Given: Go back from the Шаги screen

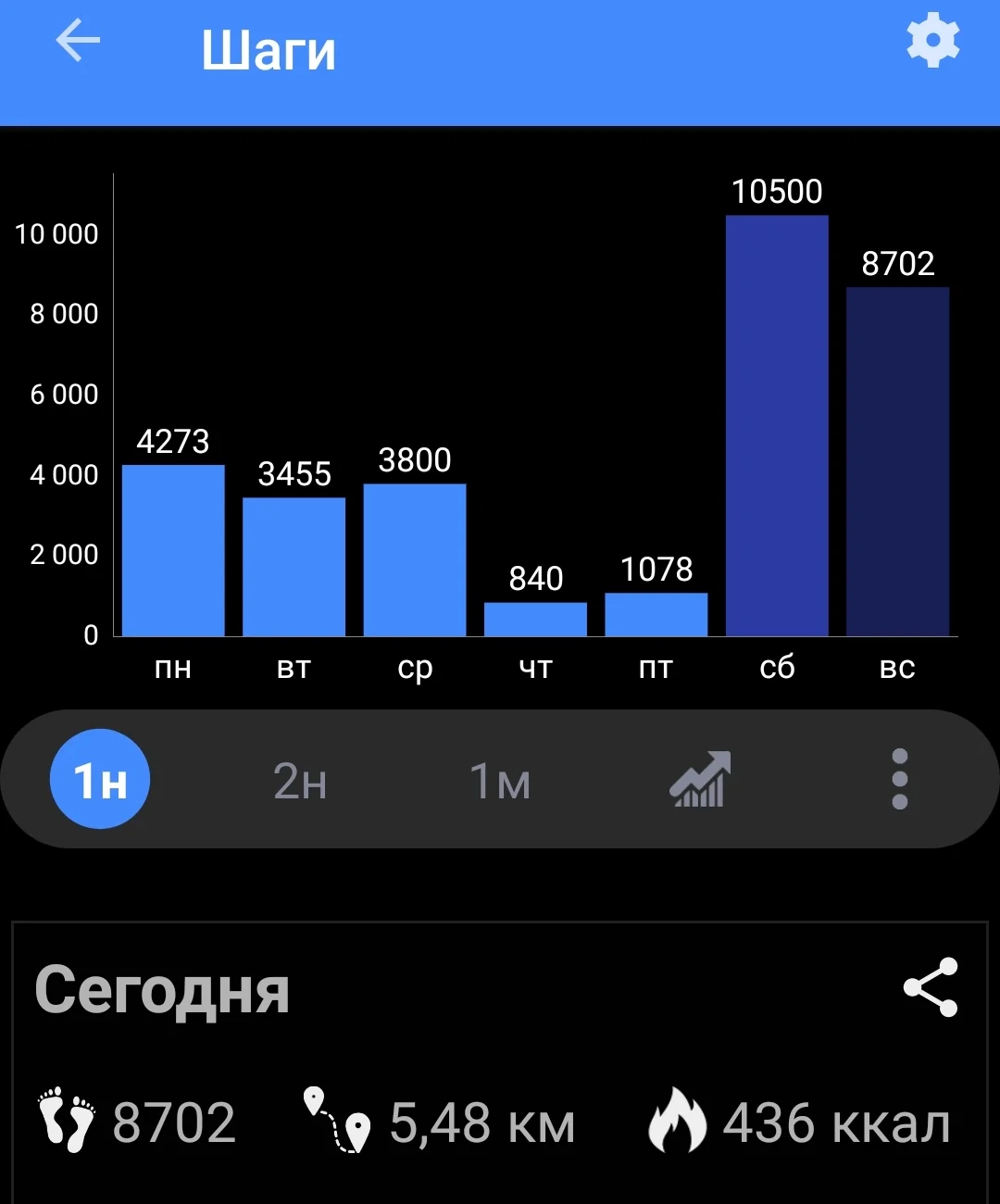Looking at the screenshot, I should [78, 42].
